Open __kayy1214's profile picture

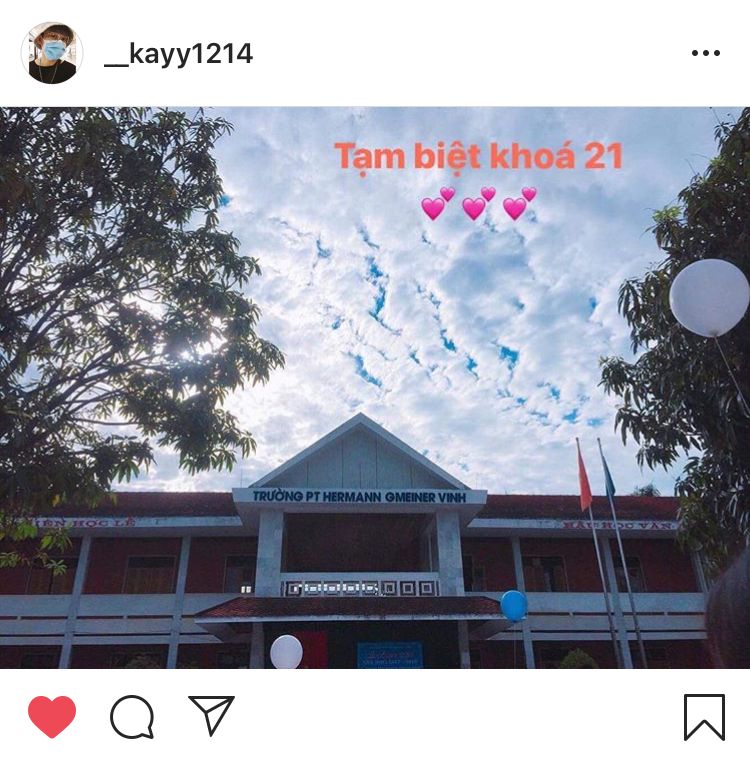tap(52, 53)
